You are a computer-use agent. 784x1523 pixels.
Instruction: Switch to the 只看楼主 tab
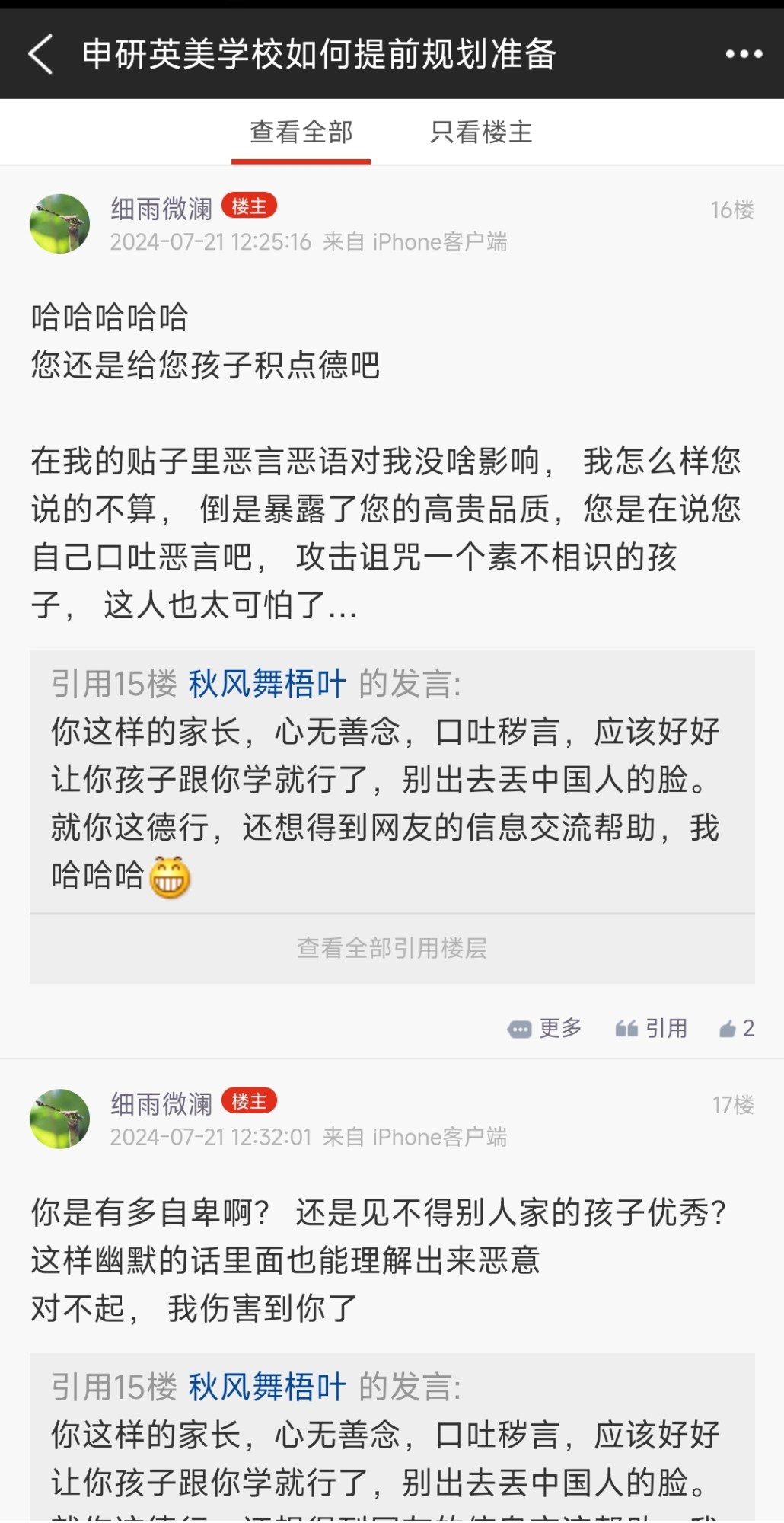[481, 133]
